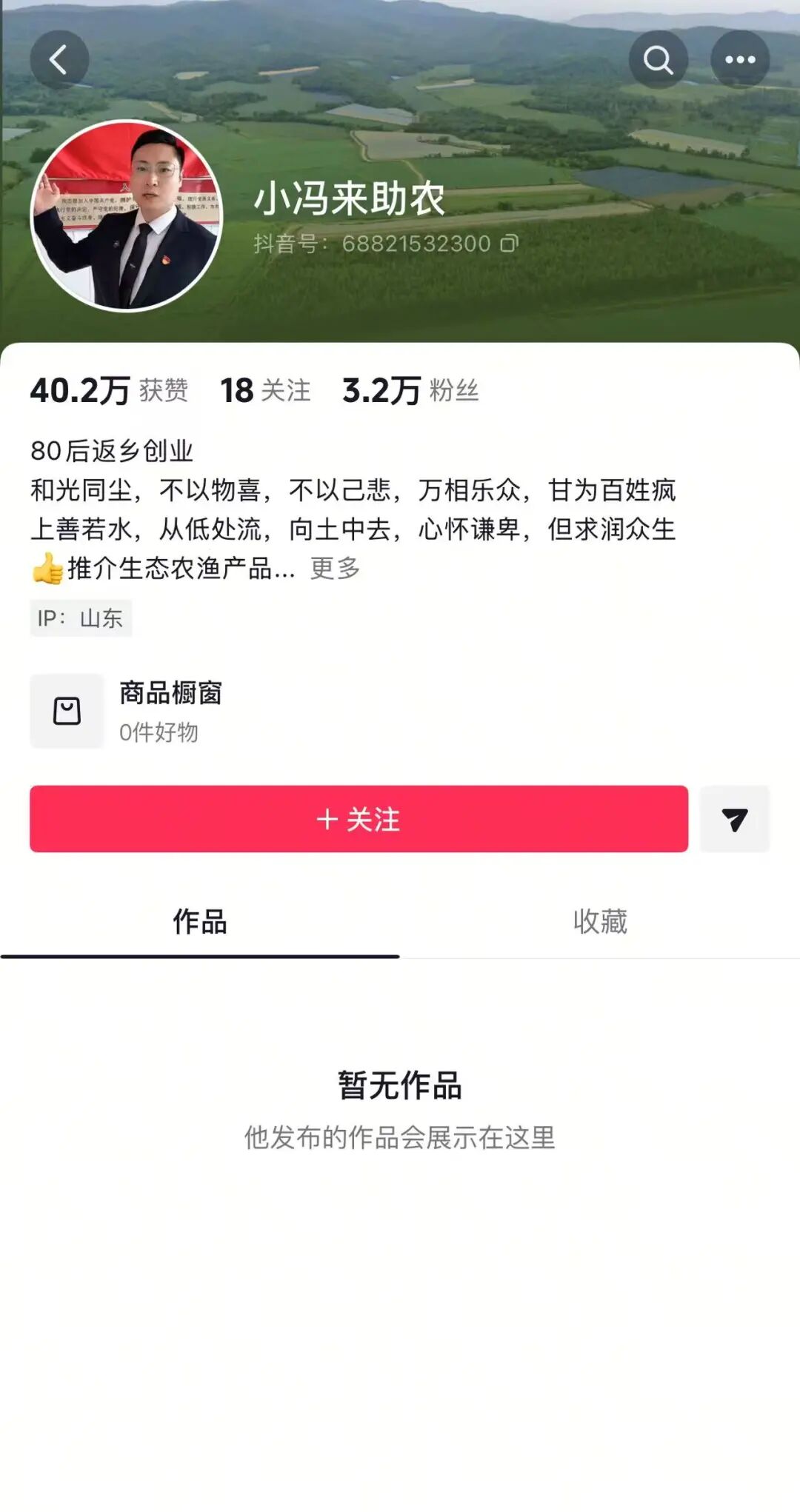The image size is (800, 1512).
Task: Send a private message via the paper plane icon
Action: point(734,819)
